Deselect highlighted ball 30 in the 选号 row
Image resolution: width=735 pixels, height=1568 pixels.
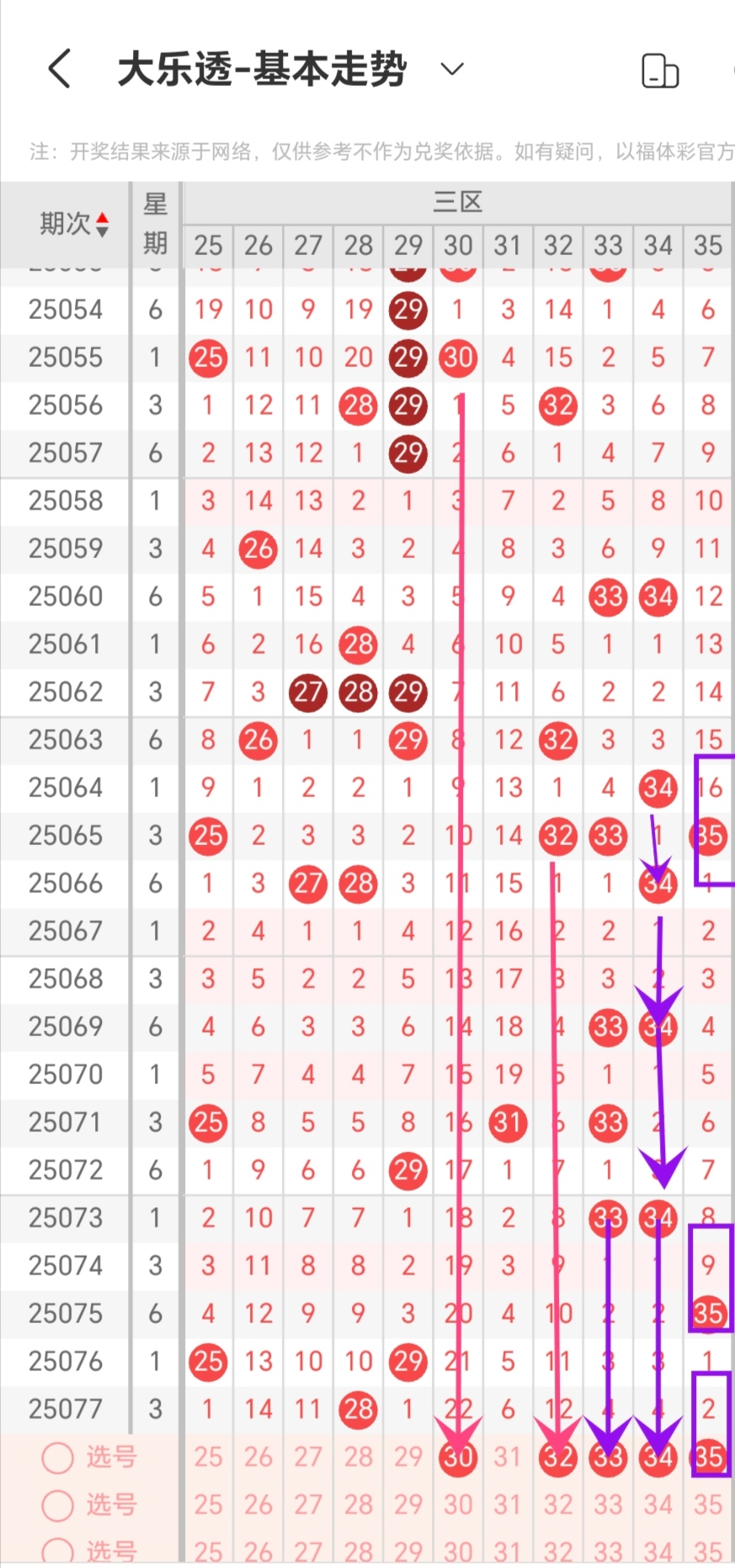coord(458,1457)
